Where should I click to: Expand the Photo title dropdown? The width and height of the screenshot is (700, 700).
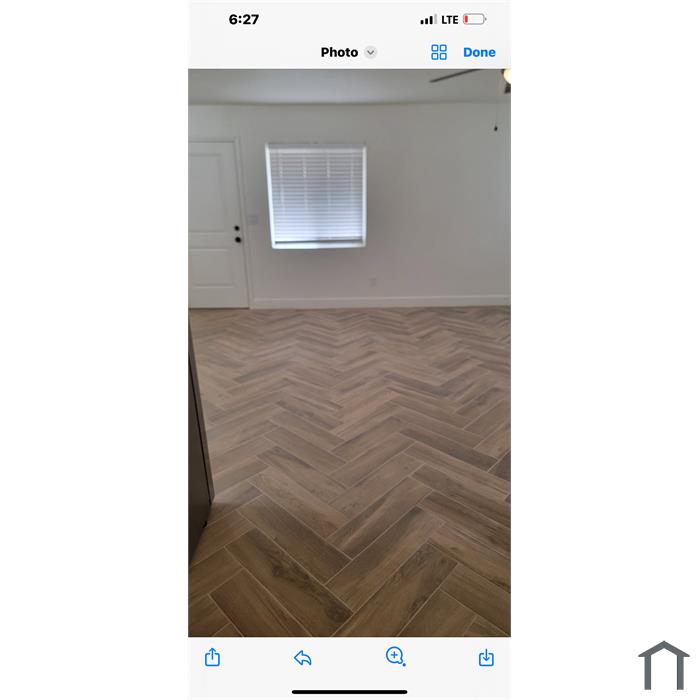click(x=370, y=52)
